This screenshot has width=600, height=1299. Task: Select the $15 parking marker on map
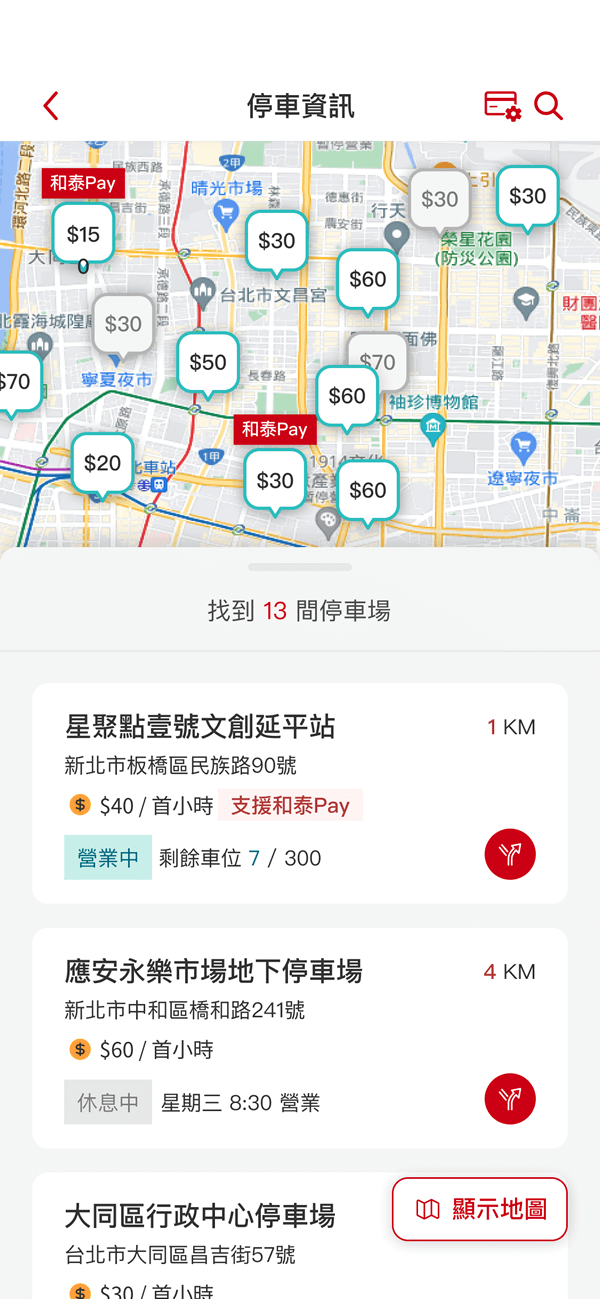pos(83,237)
